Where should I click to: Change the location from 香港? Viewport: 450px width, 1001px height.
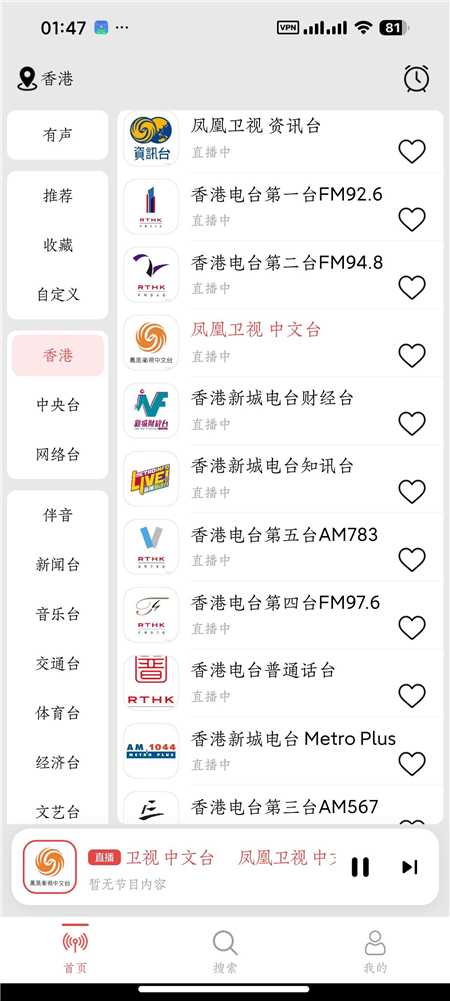pos(45,79)
